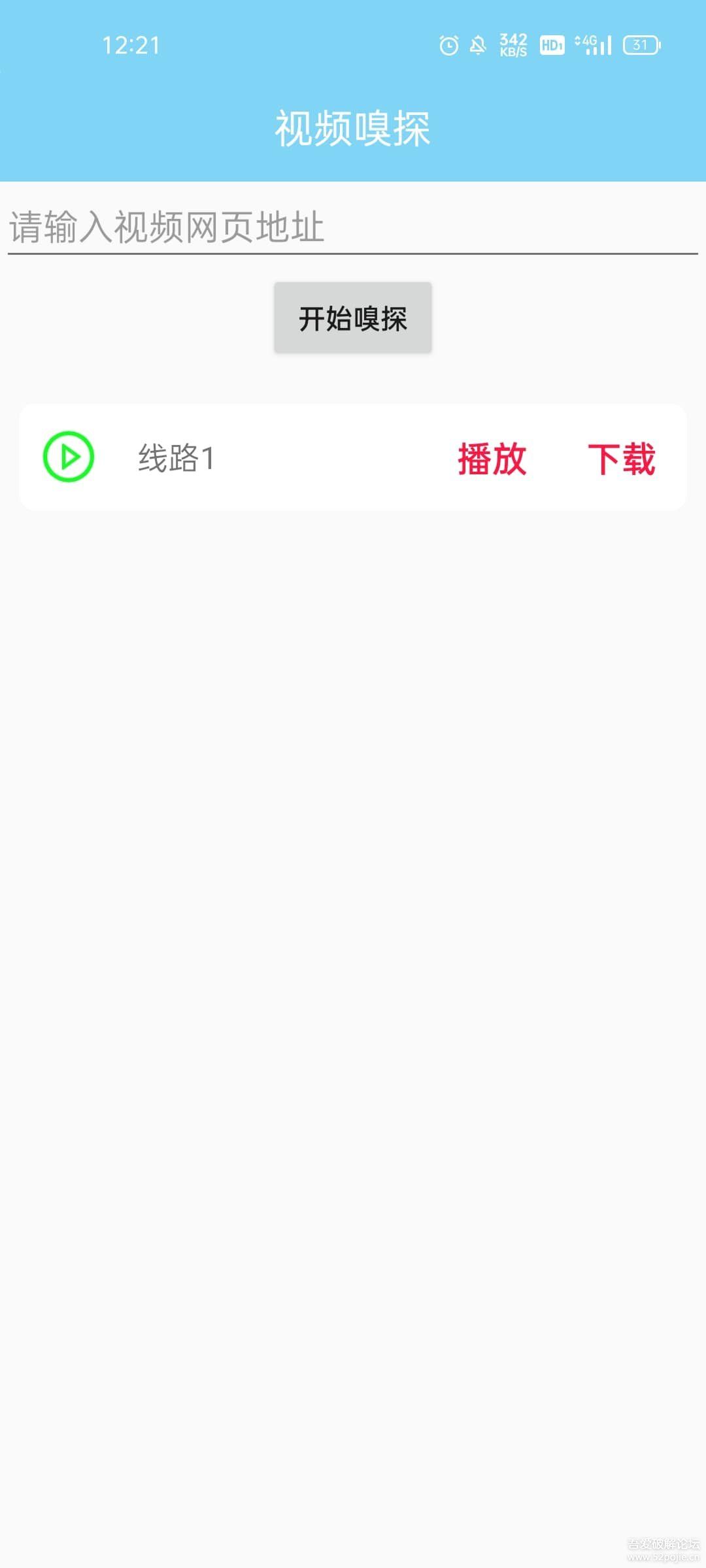The height and width of the screenshot is (1568, 706).
Task: Tap the network speed 342 KB/S display
Action: pos(514,44)
